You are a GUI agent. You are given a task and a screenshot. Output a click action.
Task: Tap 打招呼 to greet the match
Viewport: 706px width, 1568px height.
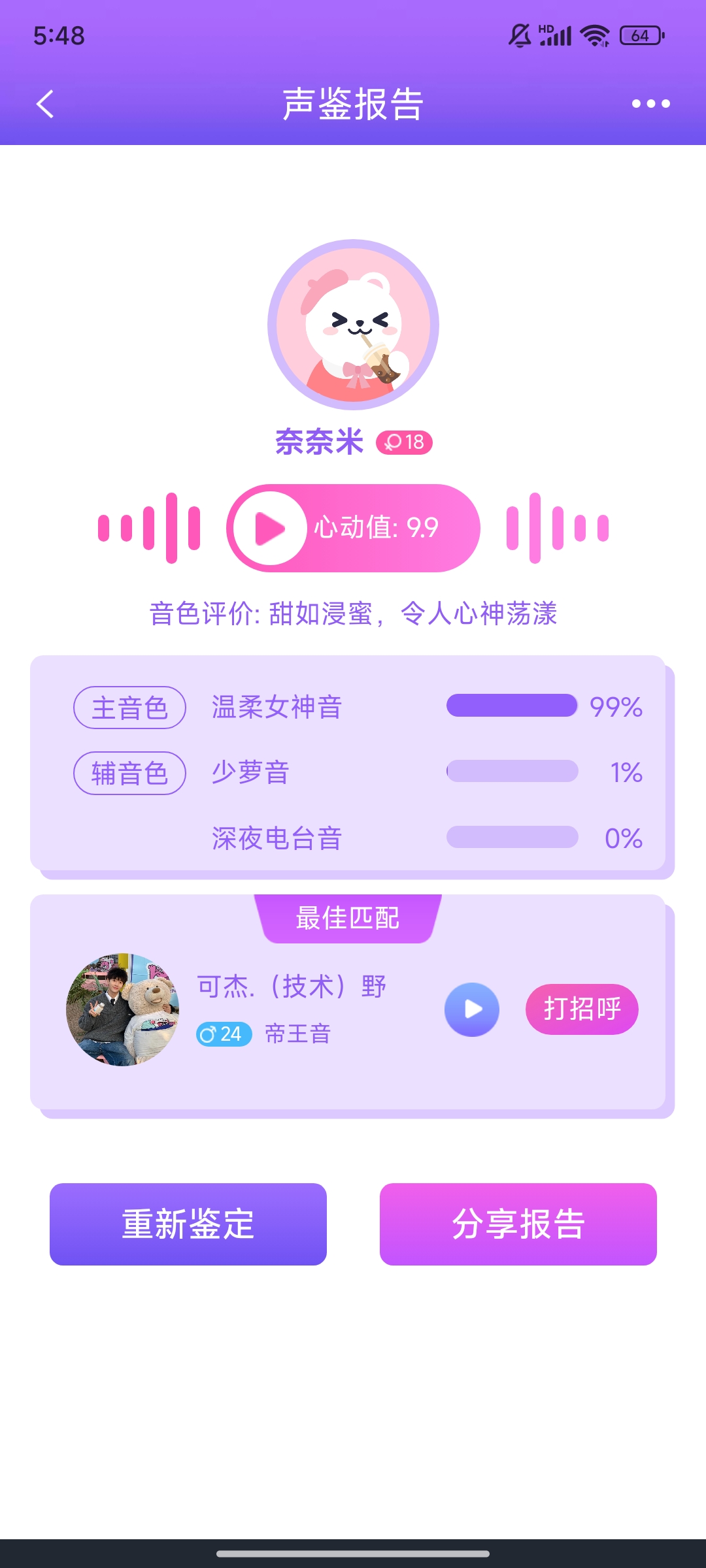tap(581, 1009)
